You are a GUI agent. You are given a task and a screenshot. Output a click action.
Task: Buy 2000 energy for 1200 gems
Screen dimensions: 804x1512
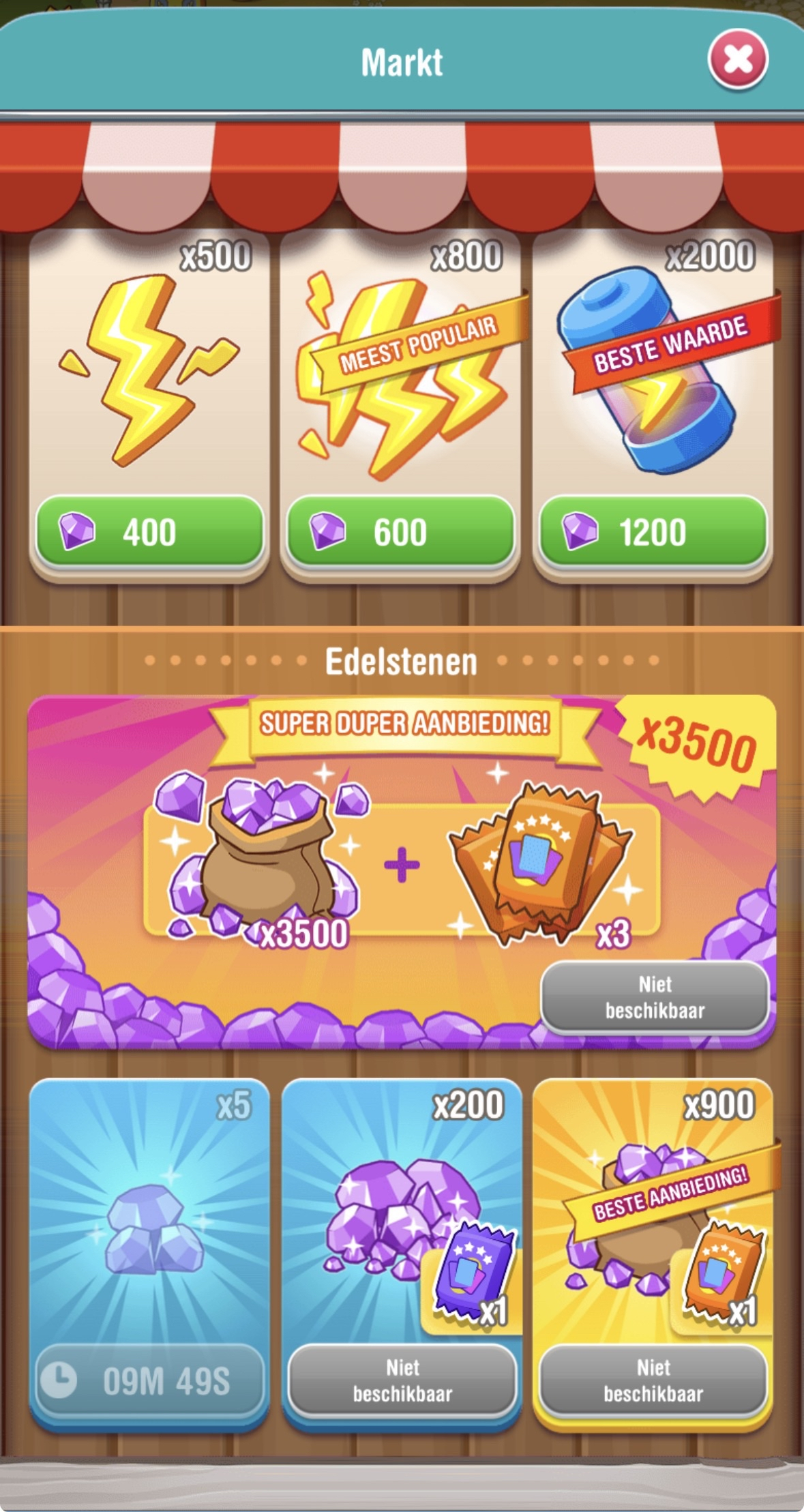(653, 532)
